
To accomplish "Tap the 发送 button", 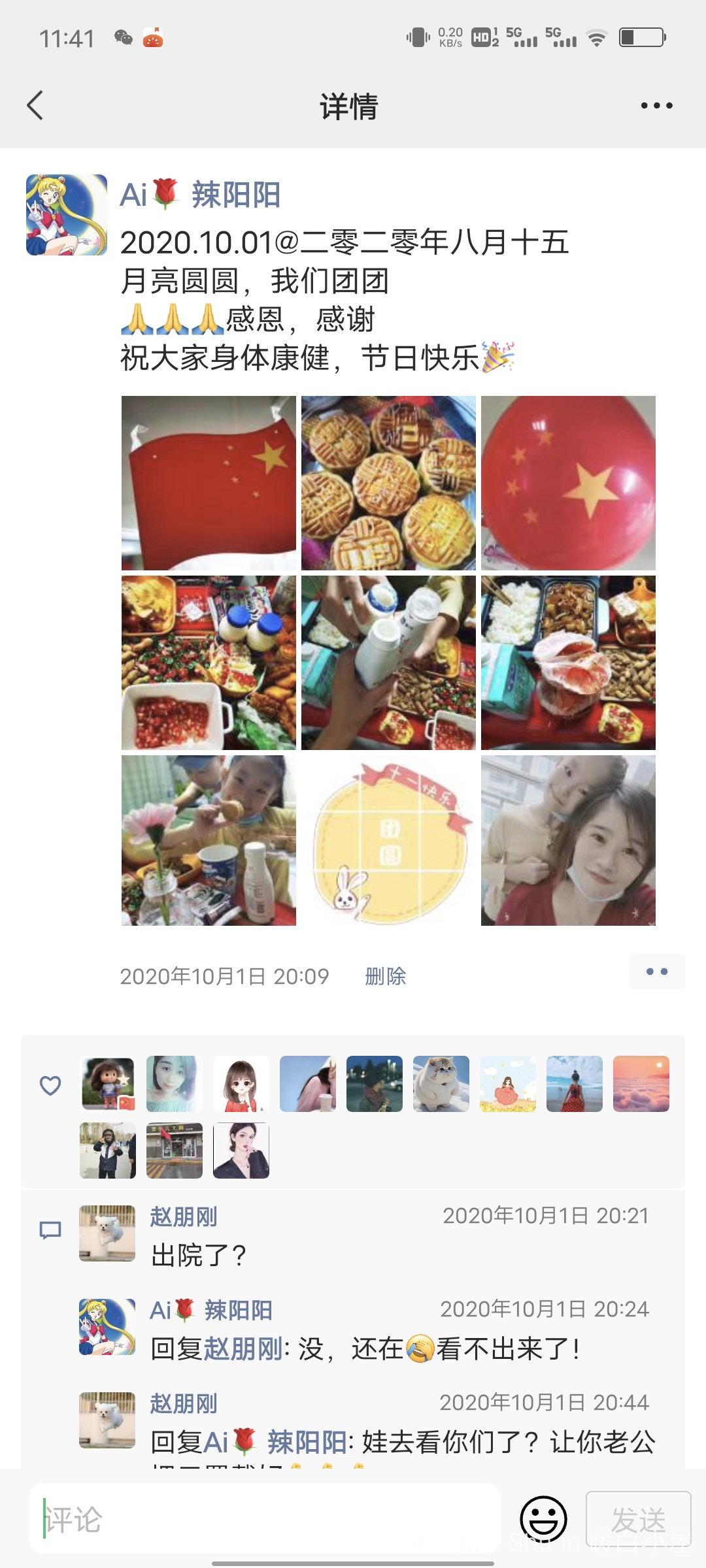I will coord(638,1520).
